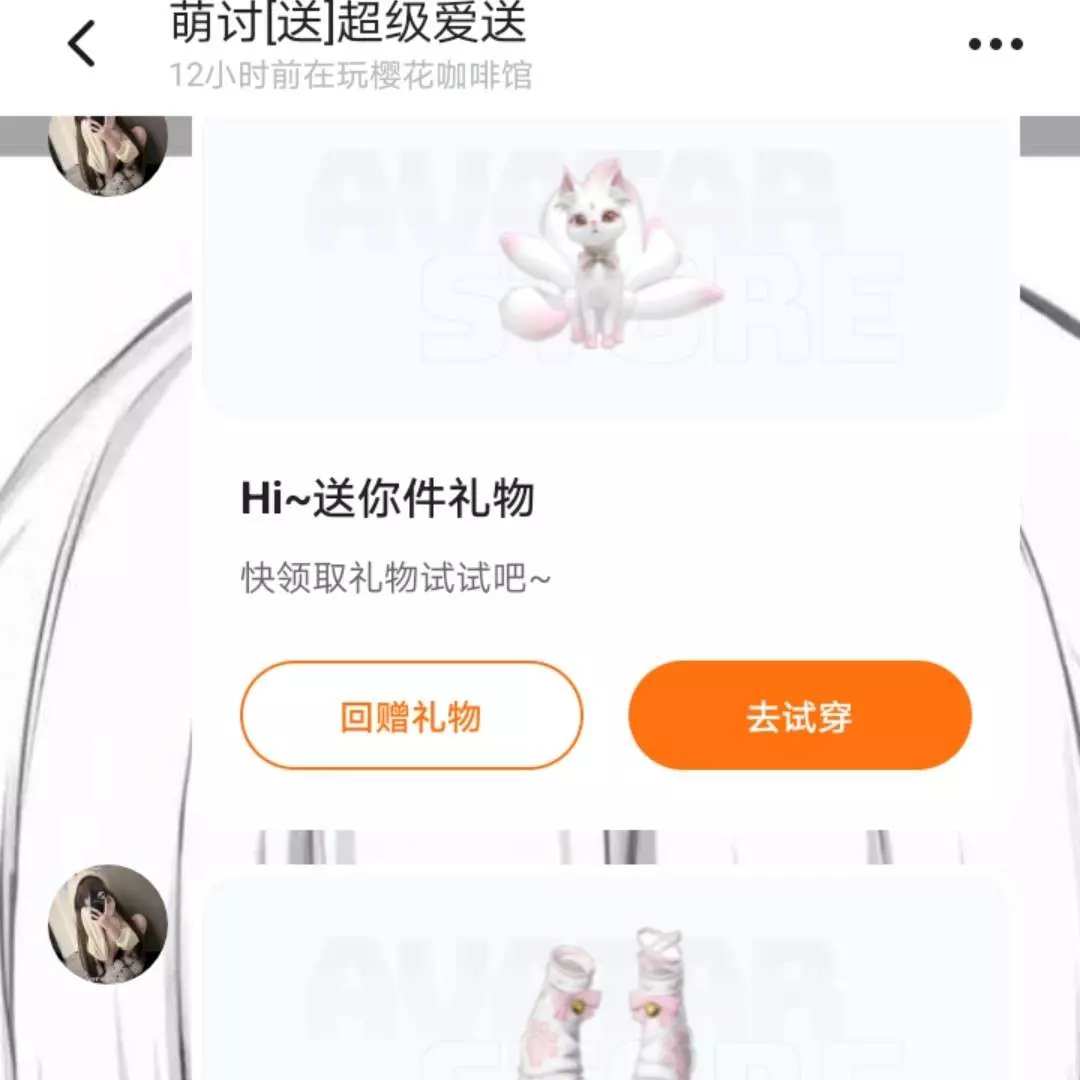Image resolution: width=1080 pixels, height=1080 pixels.
Task: Tap 去试穿 to try on the gift
Action: (799, 716)
